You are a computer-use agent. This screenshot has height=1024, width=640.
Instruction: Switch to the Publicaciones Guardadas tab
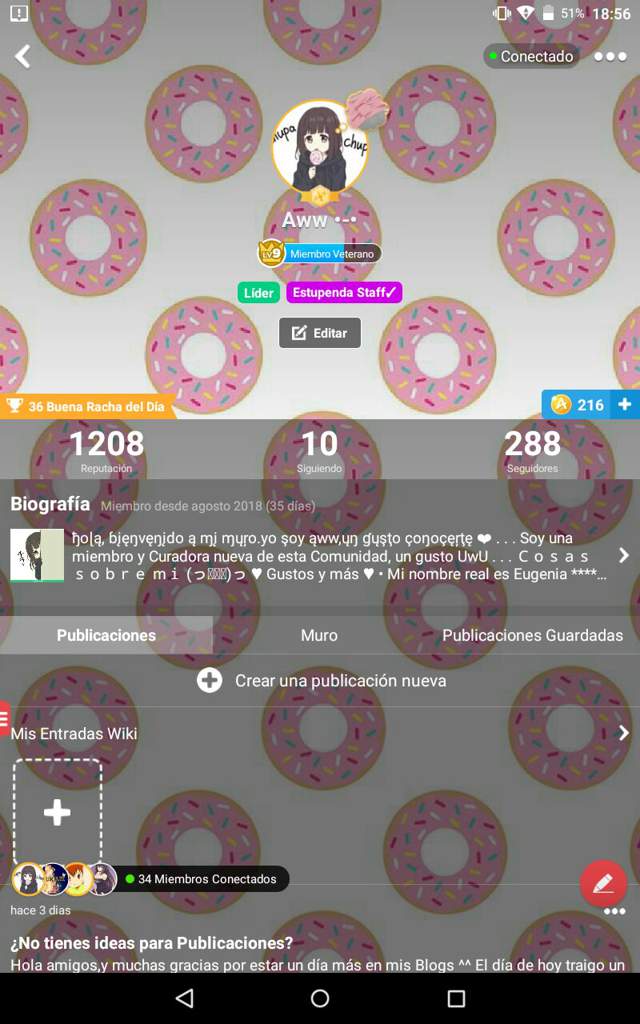[532, 635]
